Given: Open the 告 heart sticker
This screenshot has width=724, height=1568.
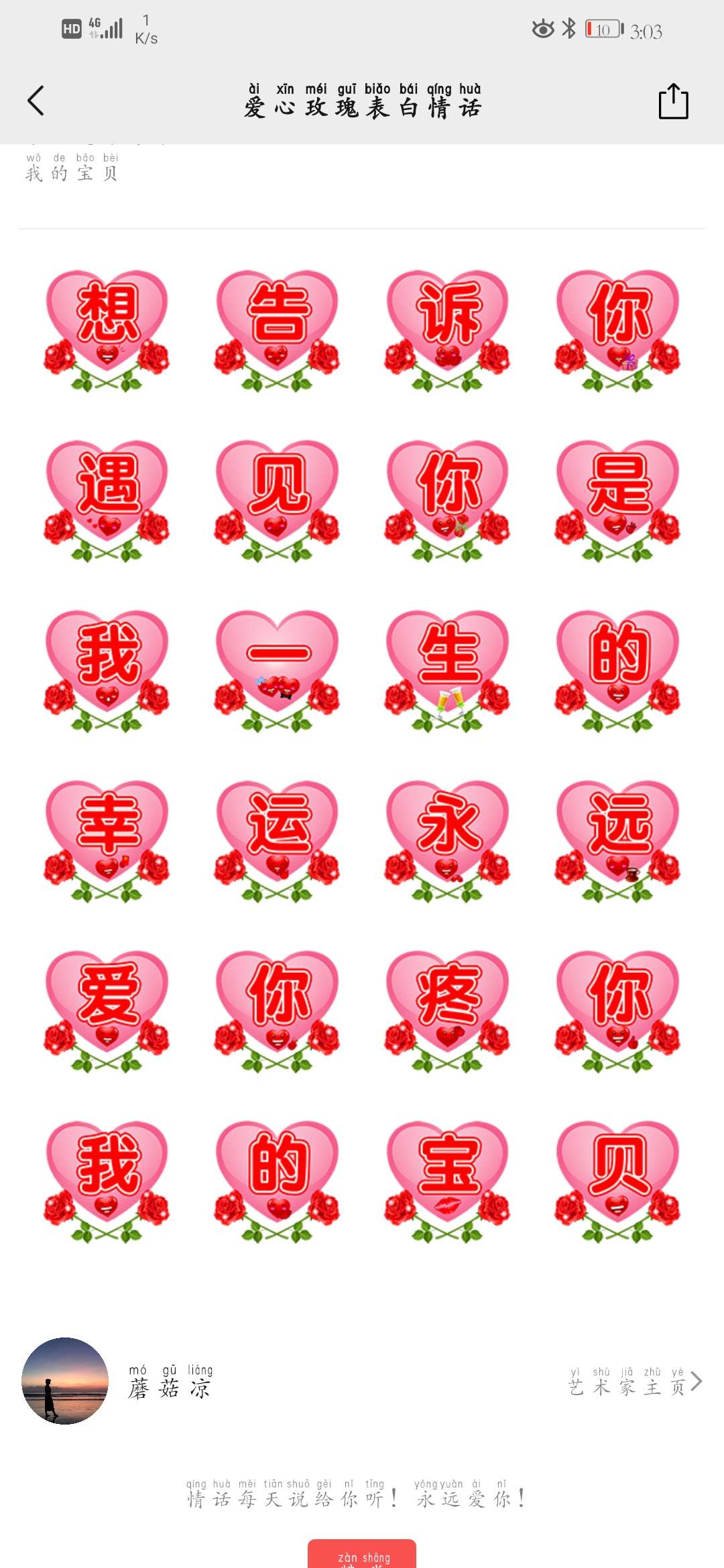Looking at the screenshot, I should tap(278, 330).
